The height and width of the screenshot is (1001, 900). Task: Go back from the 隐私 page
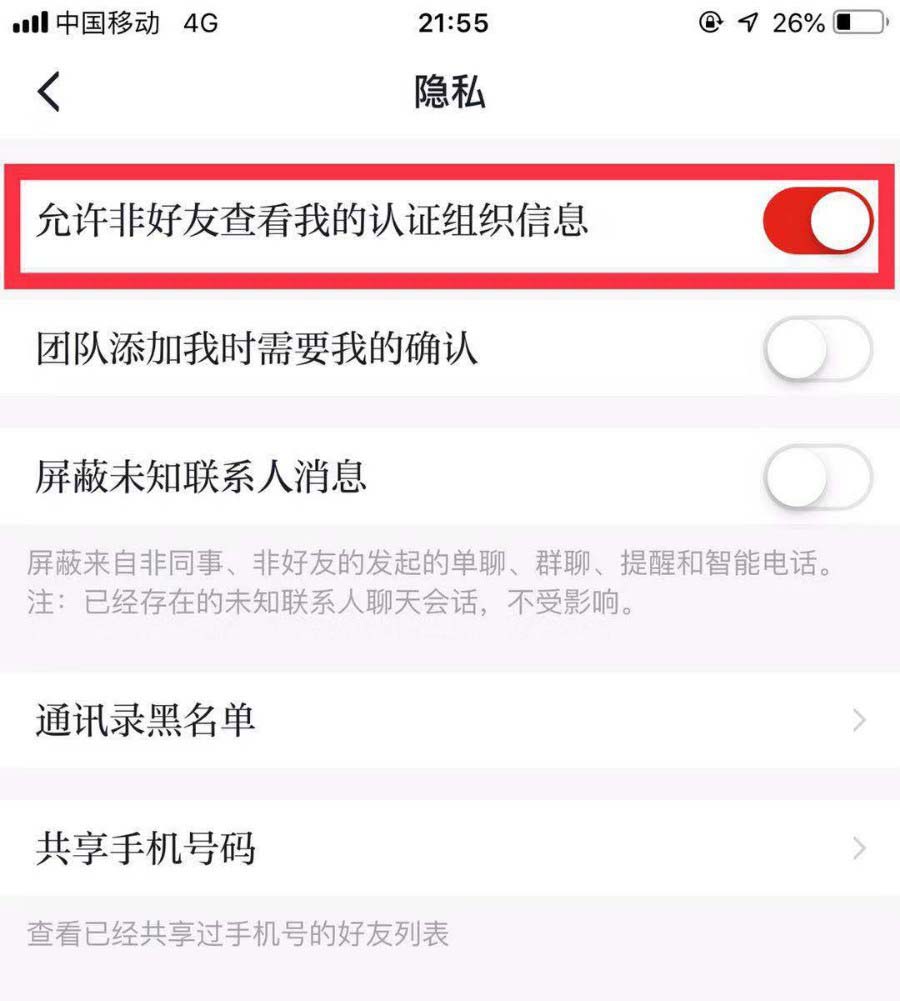click(x=49, y=92)
